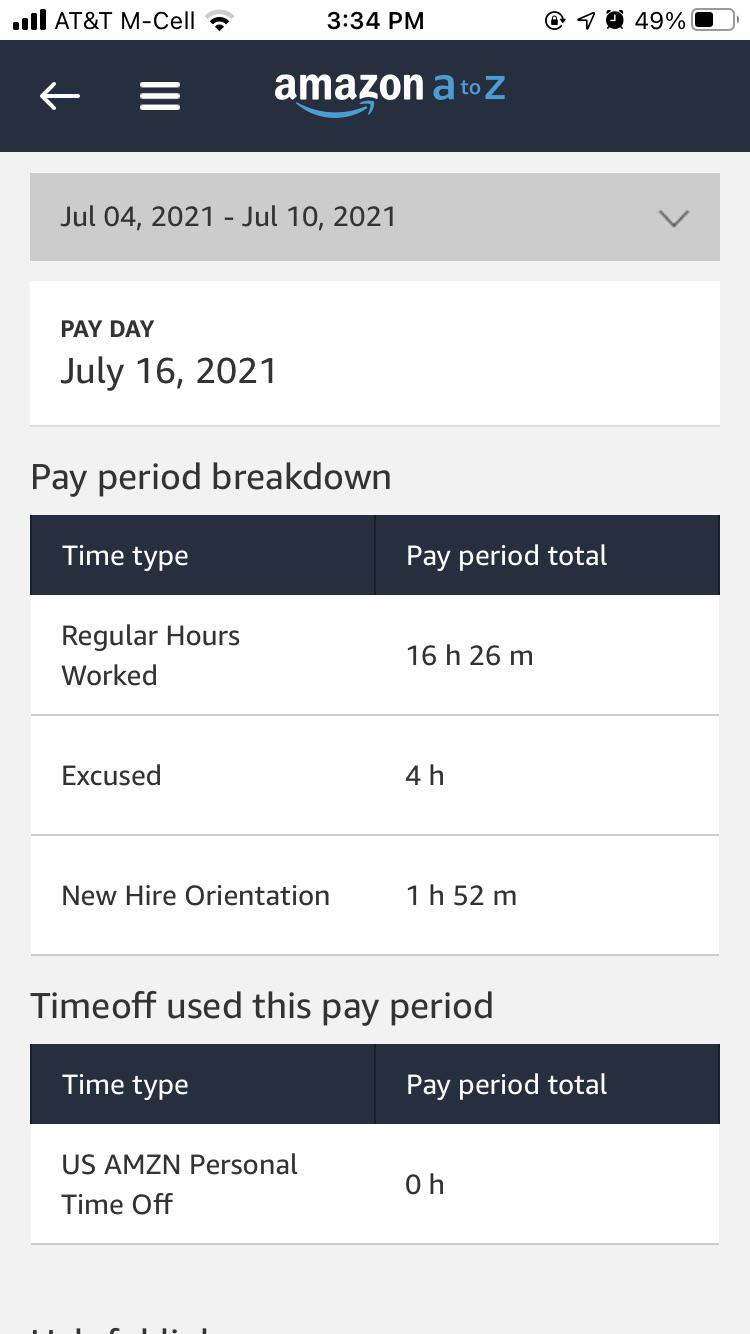
Task: Select the Pay period total column header
Action: tap(506, 555)
